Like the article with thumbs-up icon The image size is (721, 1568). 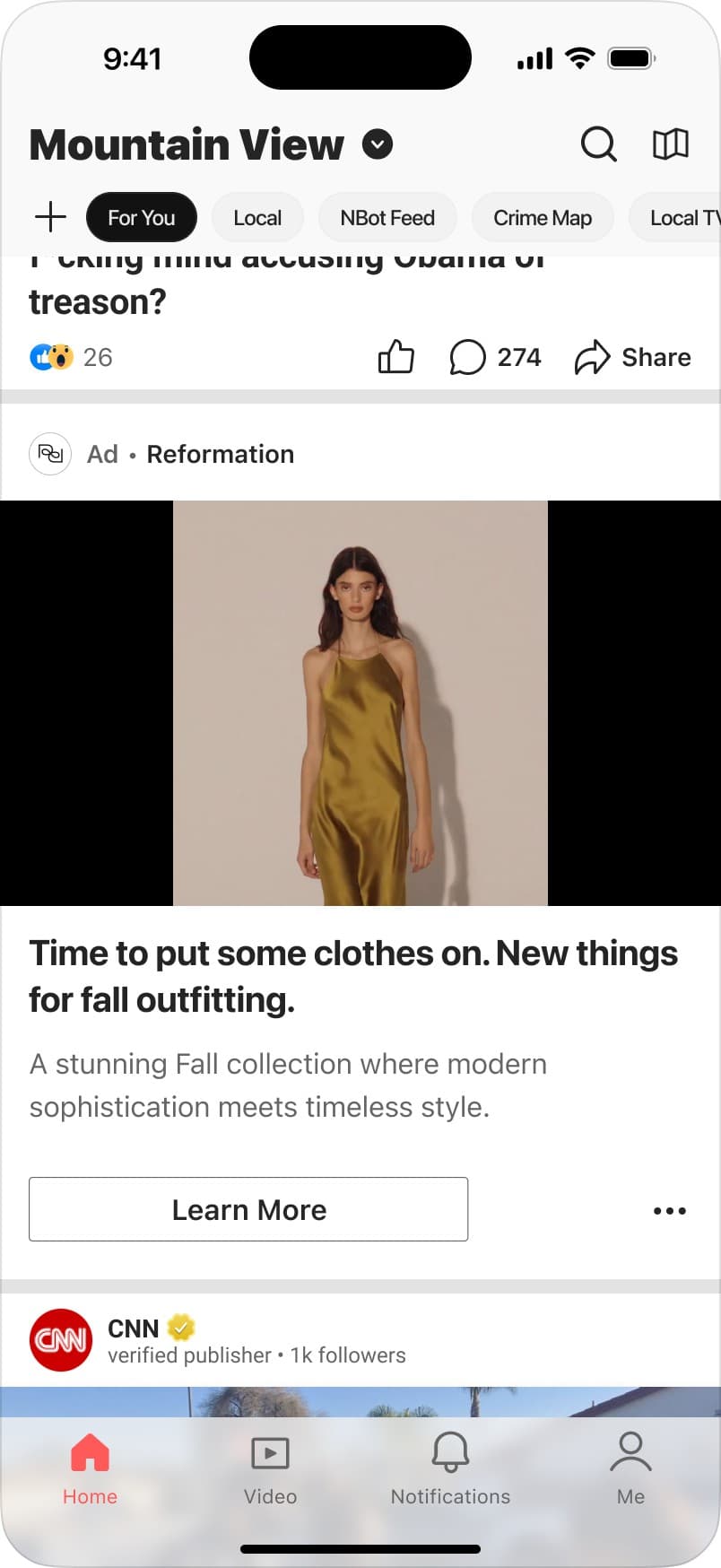point(395,357)
